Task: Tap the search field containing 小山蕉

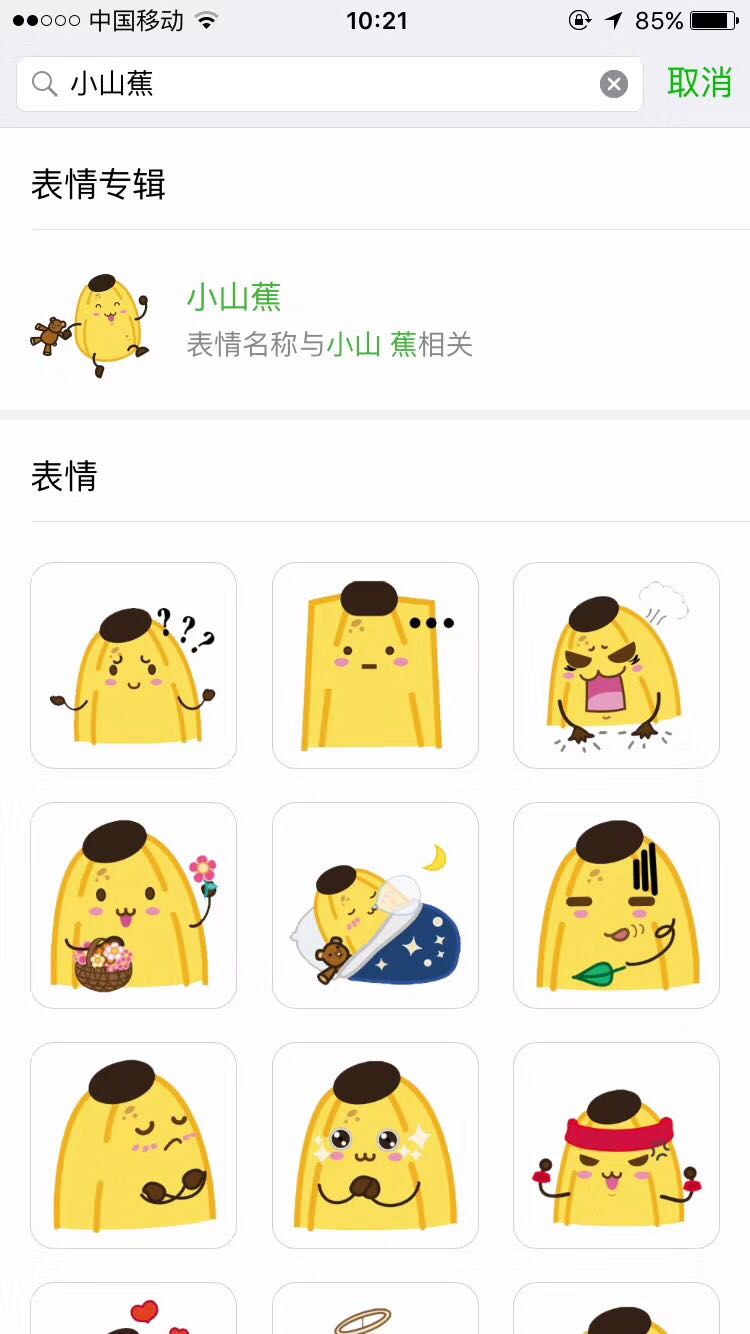Action: (x=320, y=84)
